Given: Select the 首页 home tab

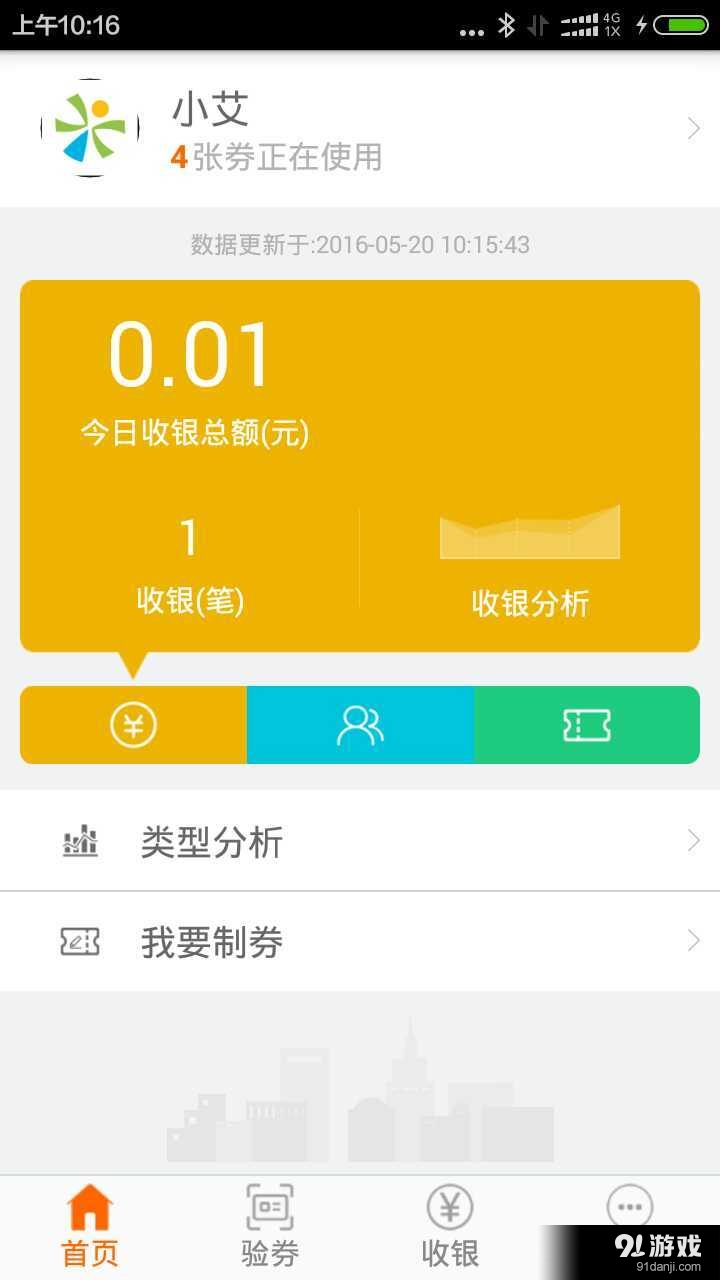Looking at the screenshot, I should pos(89,1220).
